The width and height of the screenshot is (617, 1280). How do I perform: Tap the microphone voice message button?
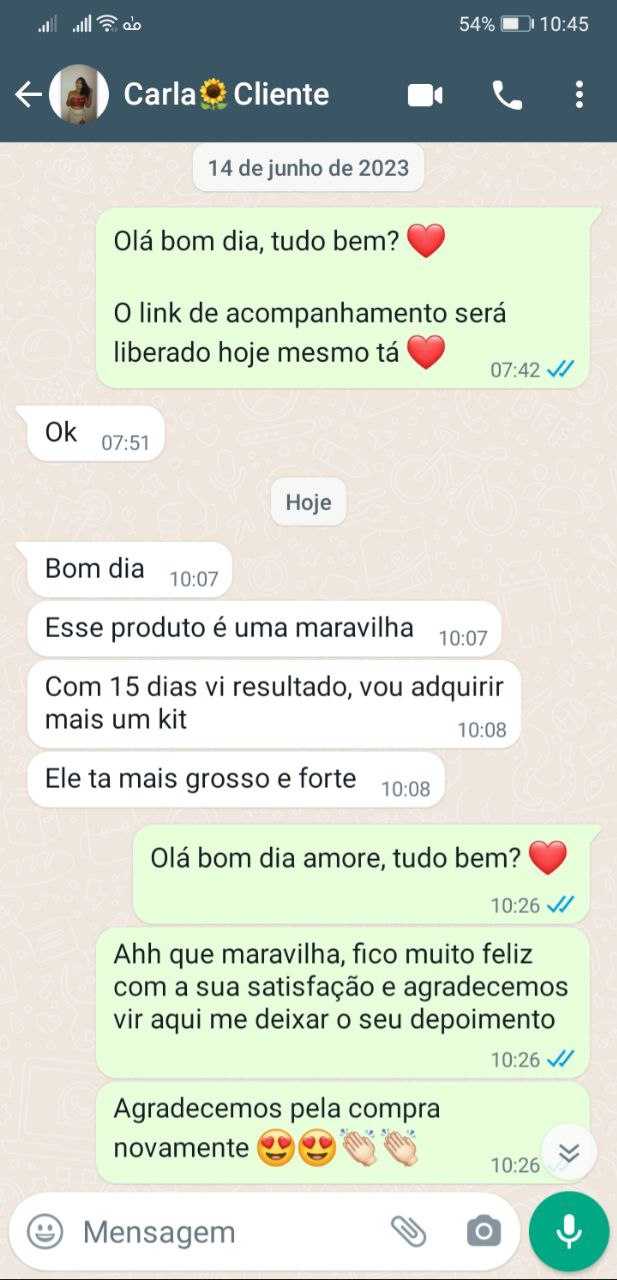[x=569, y=1231]
